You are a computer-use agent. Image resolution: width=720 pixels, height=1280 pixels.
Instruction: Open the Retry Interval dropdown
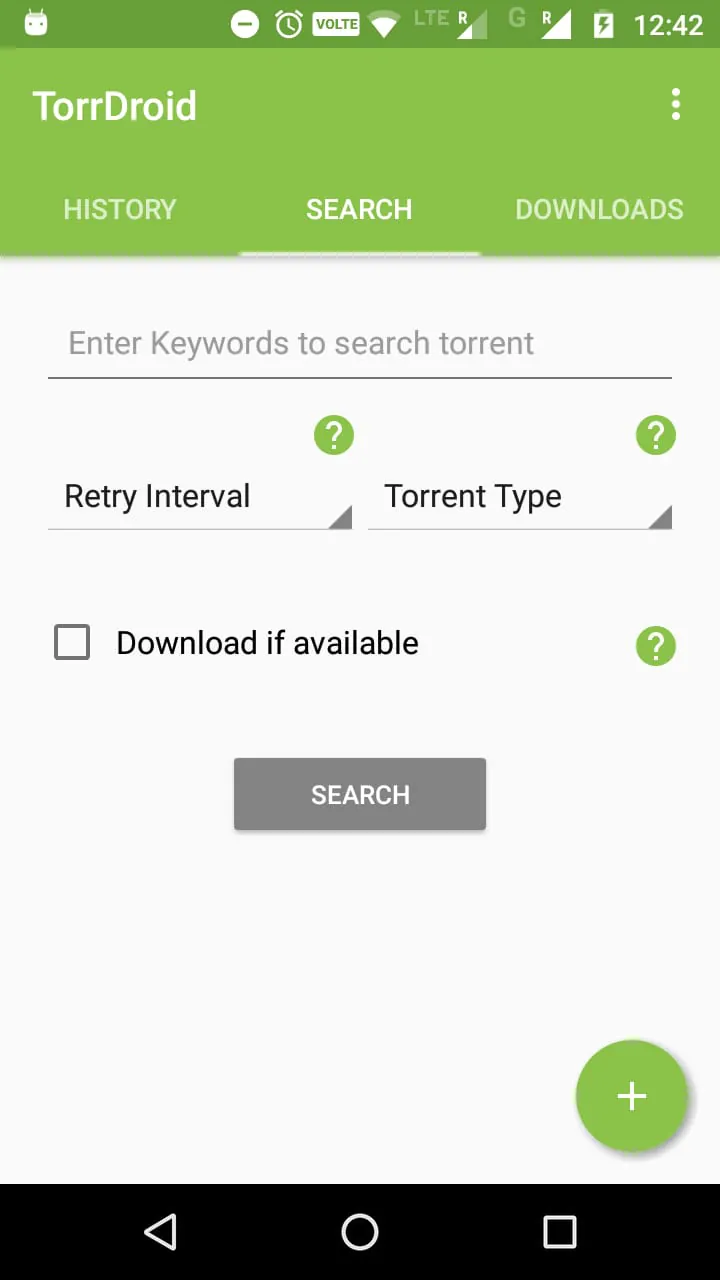(x=200, y=497)
